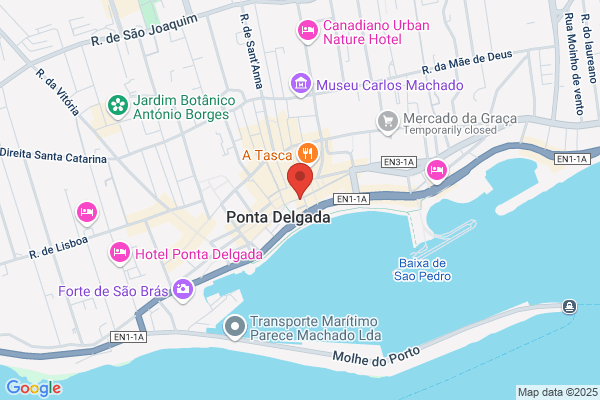600x400 pixels.
Task: Select Transporte Marítimo Parece Machado Lda marker
Action: pos(235,327)
